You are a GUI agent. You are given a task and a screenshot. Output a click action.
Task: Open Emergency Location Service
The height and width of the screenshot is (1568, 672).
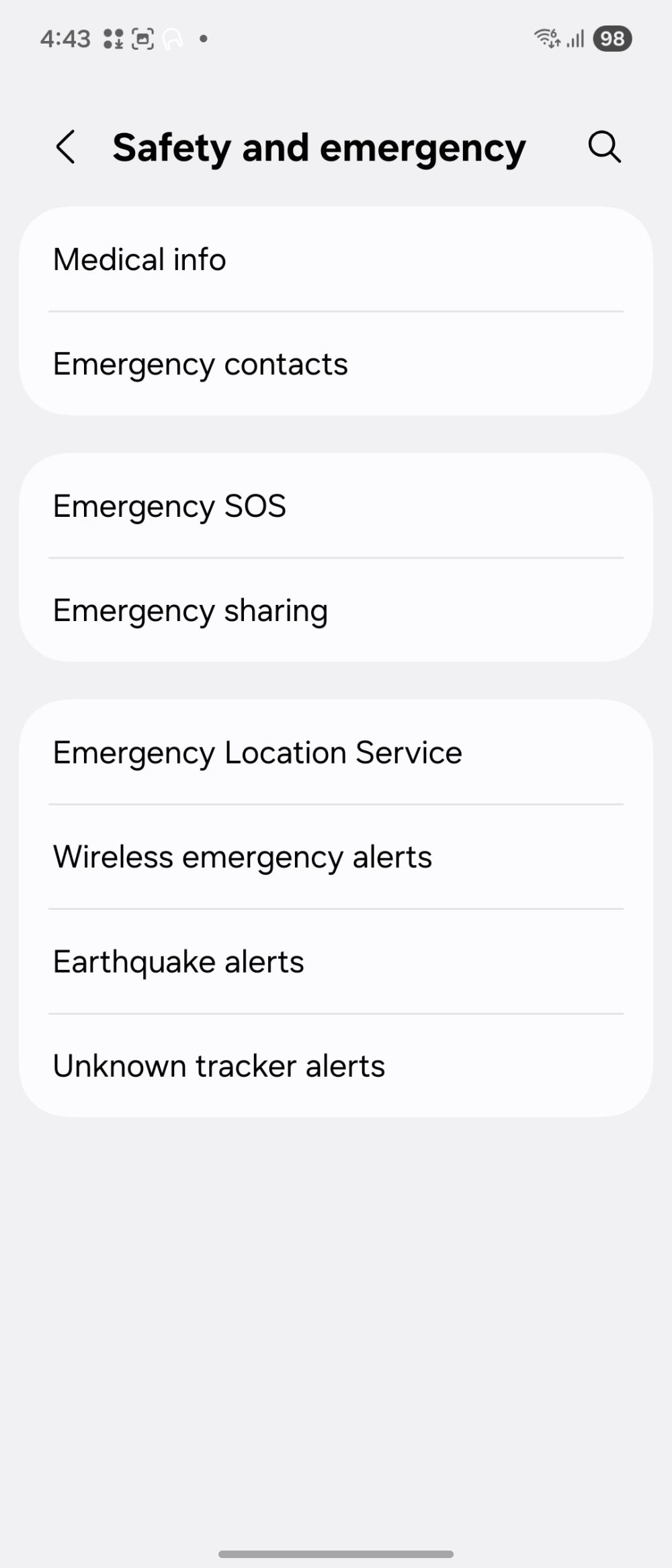tap(336, 753)
